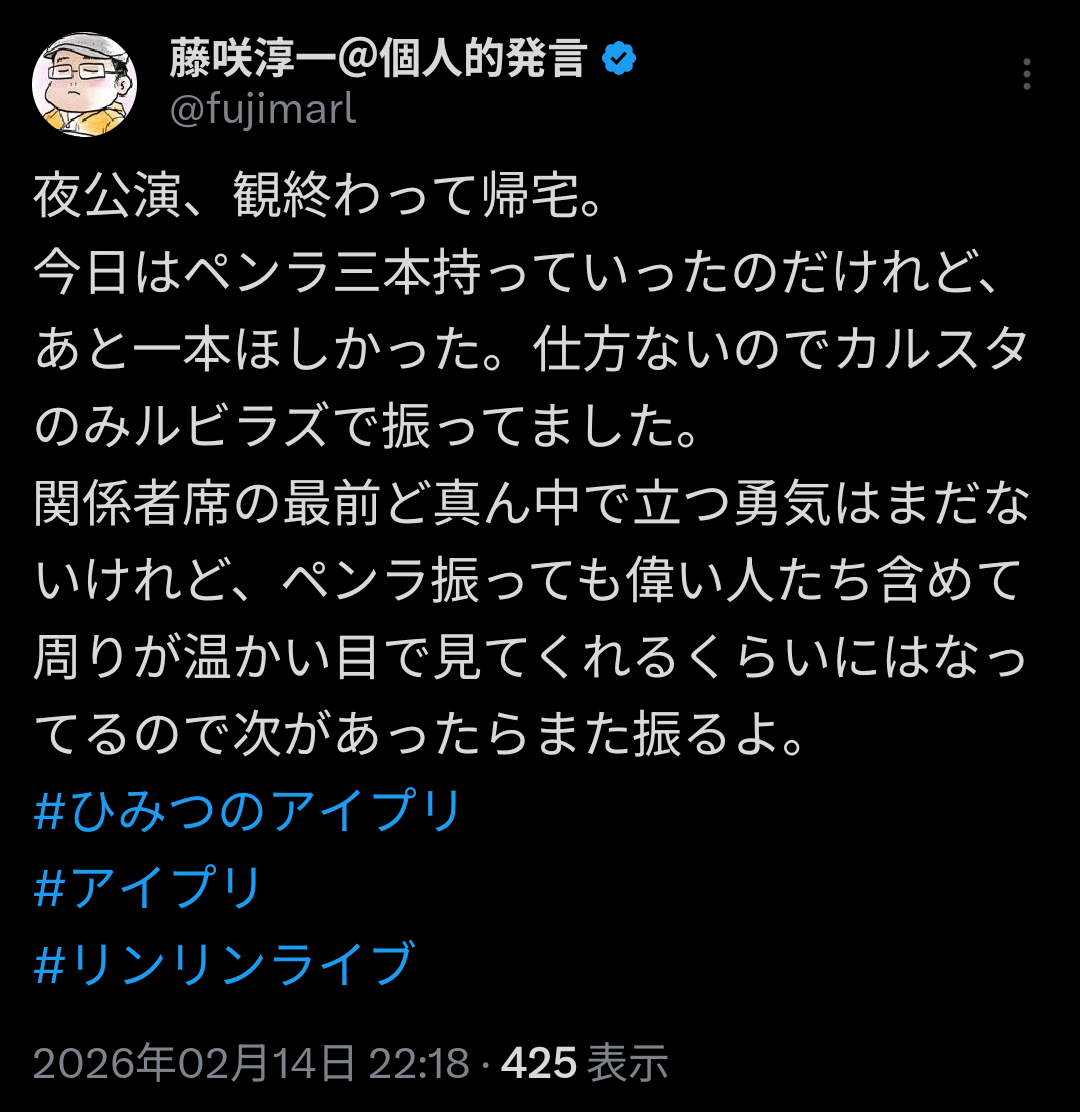Open hashtag #ひみつのアイプリ
1080x1112 pixels.
pyautogui.click(x=248, y=811)
